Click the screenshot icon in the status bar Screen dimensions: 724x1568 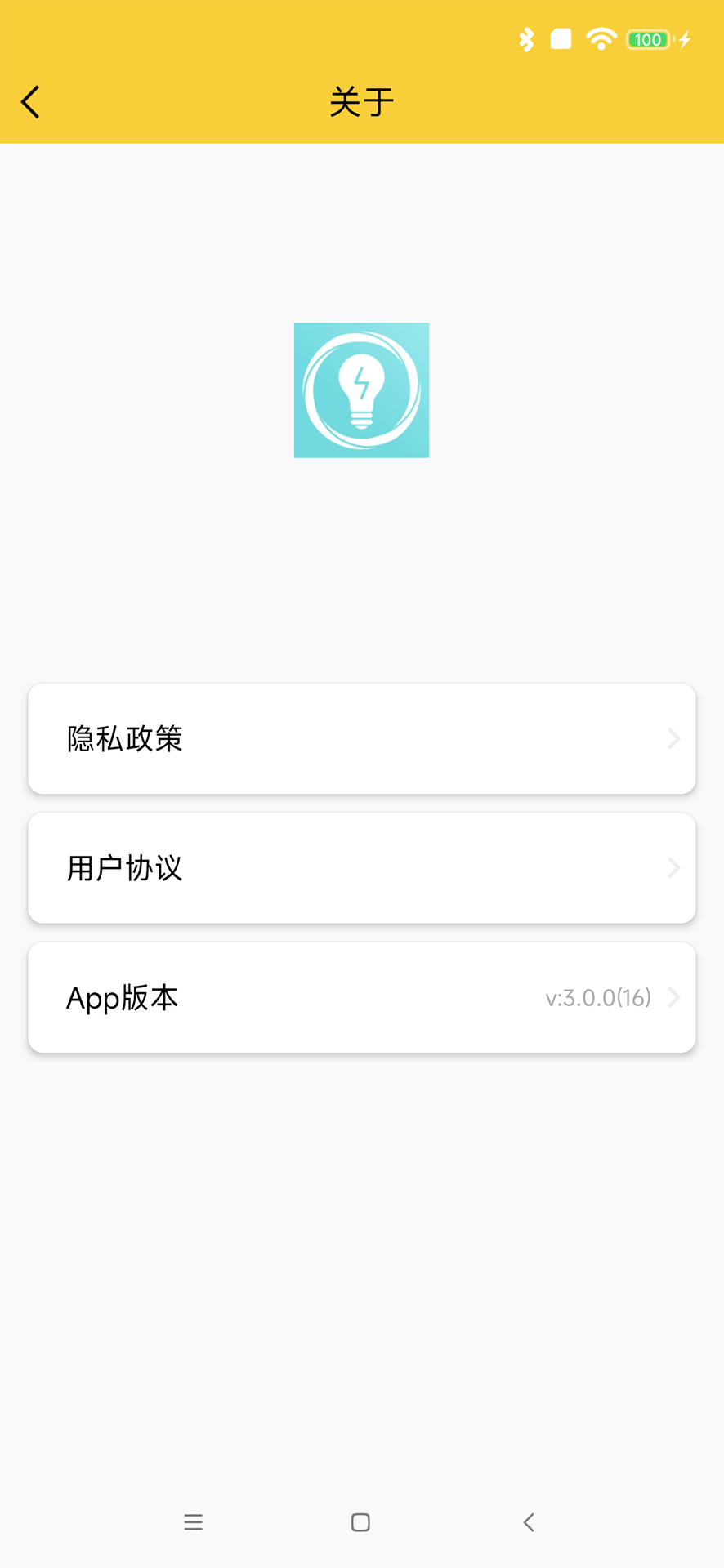561,38
